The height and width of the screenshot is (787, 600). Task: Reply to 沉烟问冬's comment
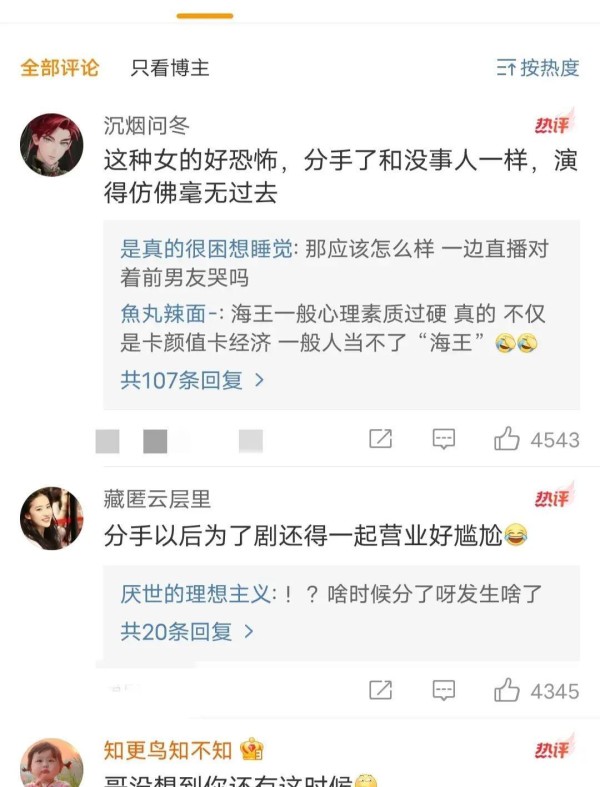point(444,439)
